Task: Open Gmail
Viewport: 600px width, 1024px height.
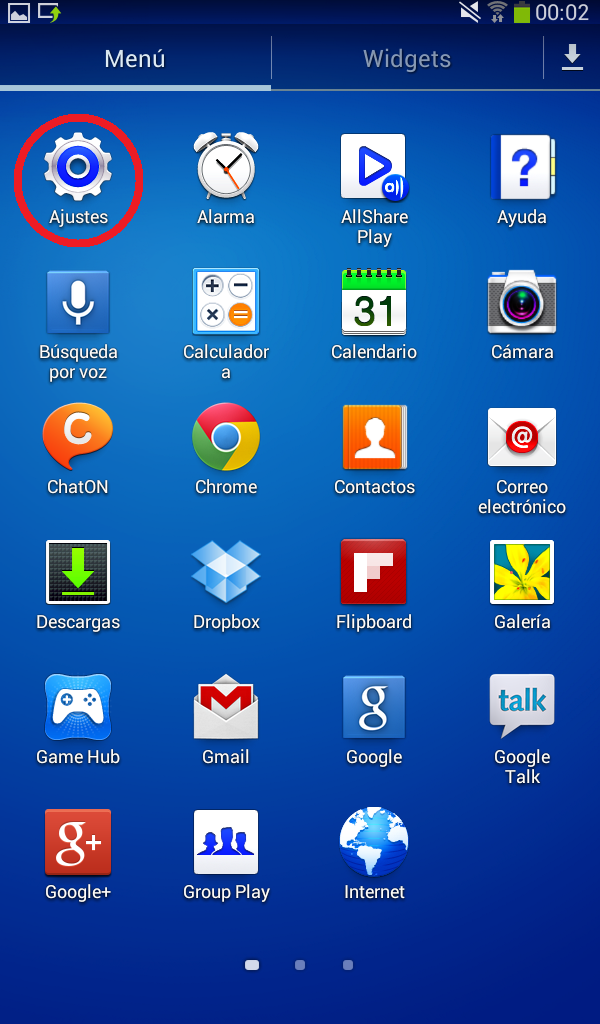Action: (x=226, y=709)
